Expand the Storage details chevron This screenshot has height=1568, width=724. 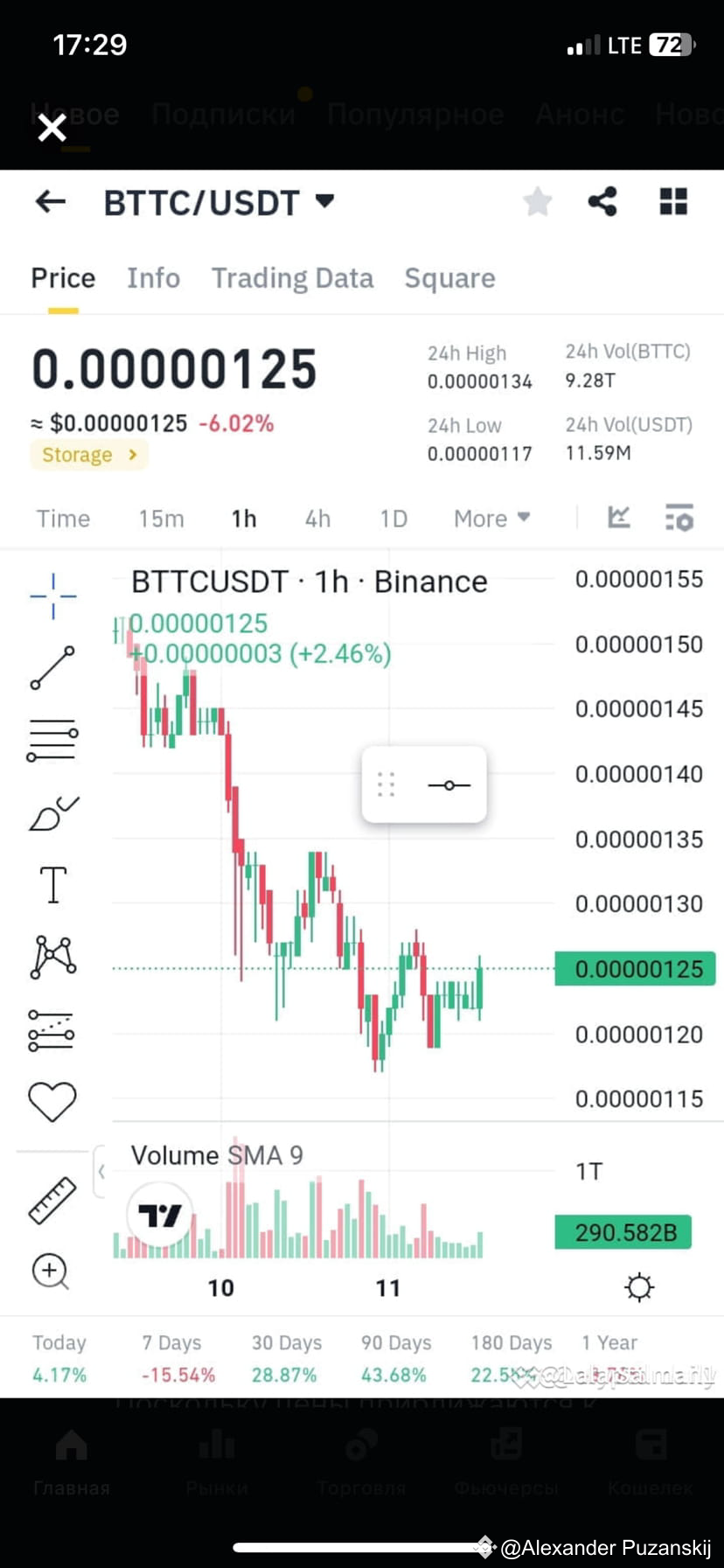coord(131,455)
